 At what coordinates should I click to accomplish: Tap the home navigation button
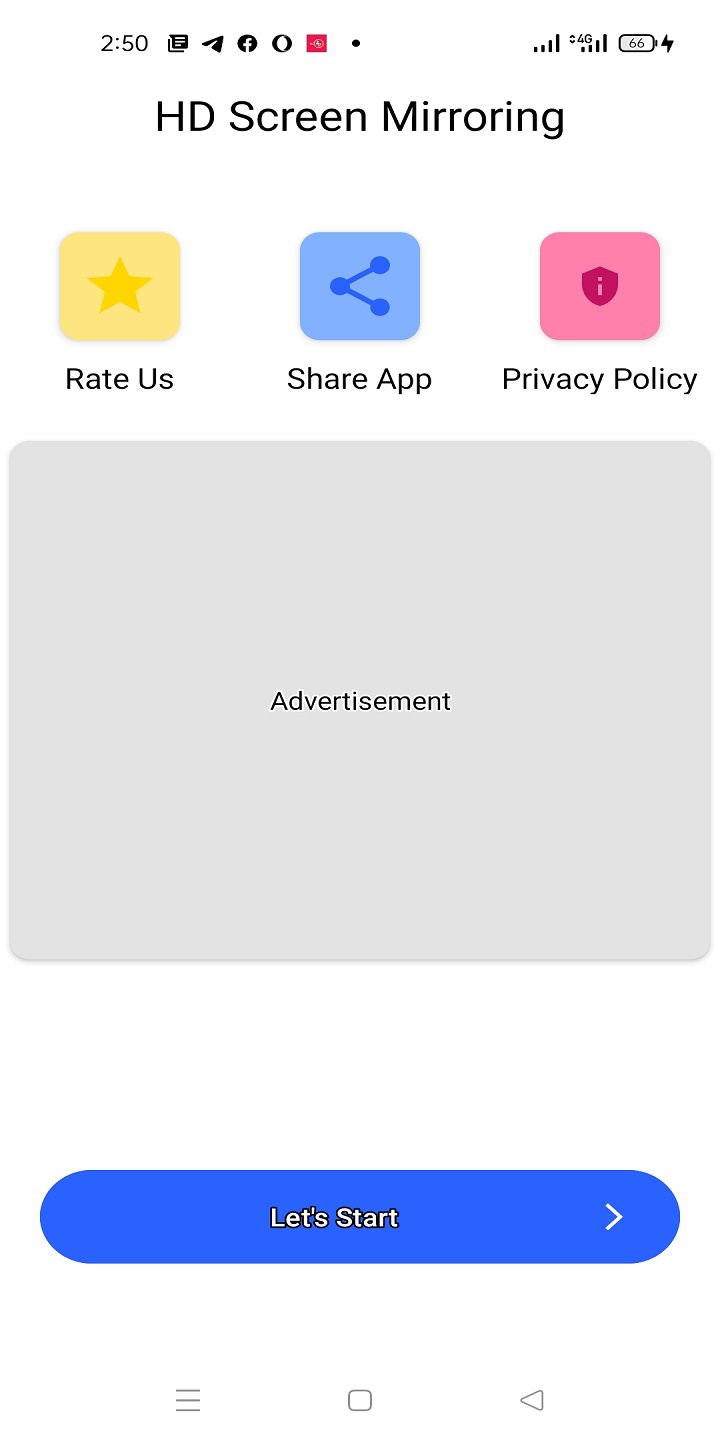click(359, 1400)
